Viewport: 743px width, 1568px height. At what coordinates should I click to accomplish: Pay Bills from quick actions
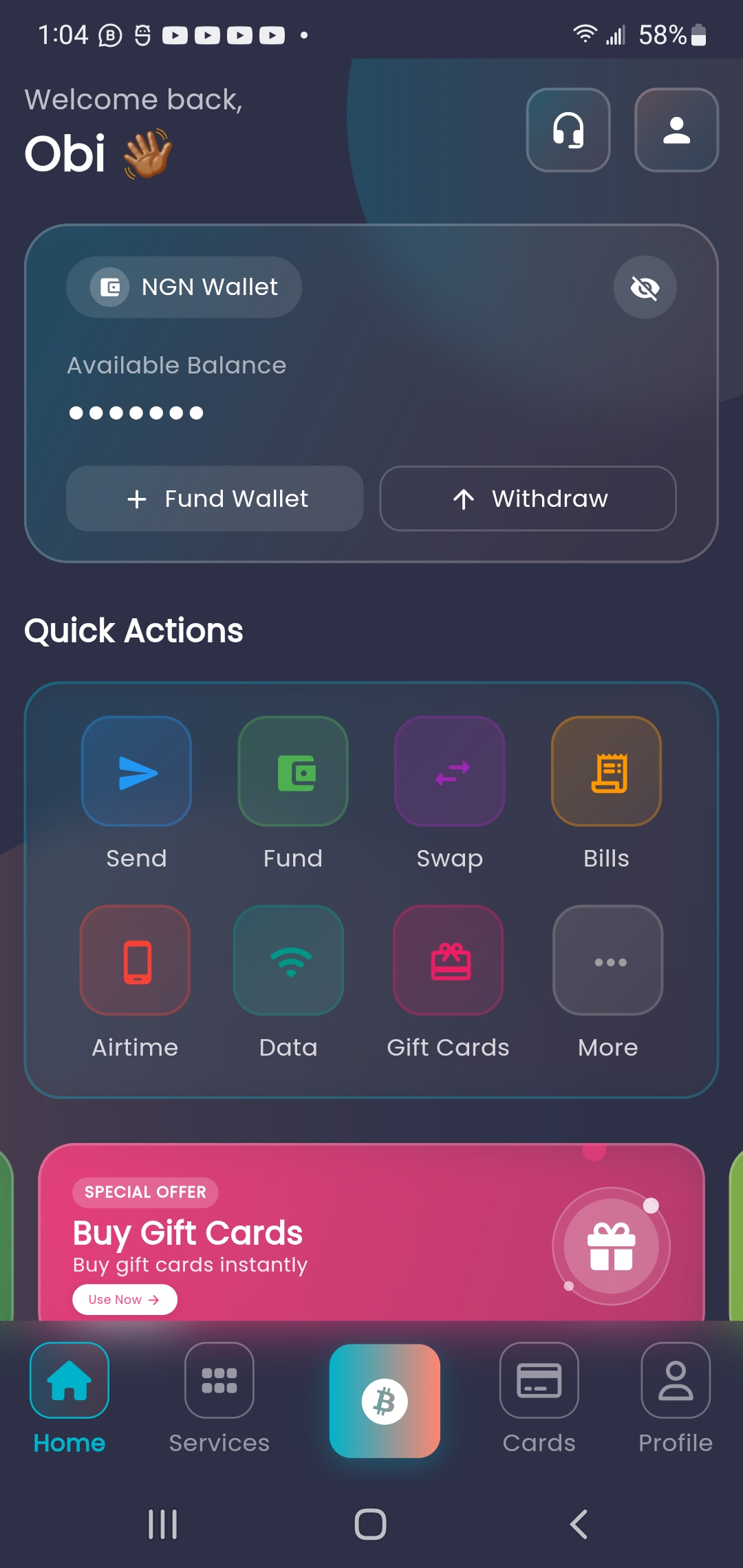[606, 772]
